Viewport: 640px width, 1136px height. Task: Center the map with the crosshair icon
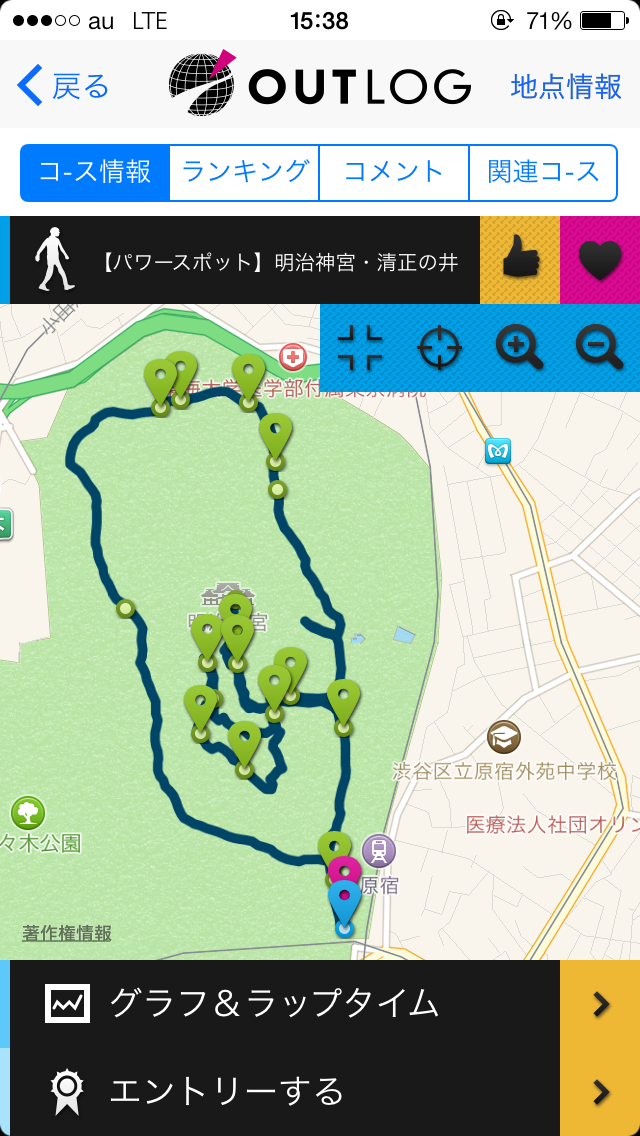440,348
